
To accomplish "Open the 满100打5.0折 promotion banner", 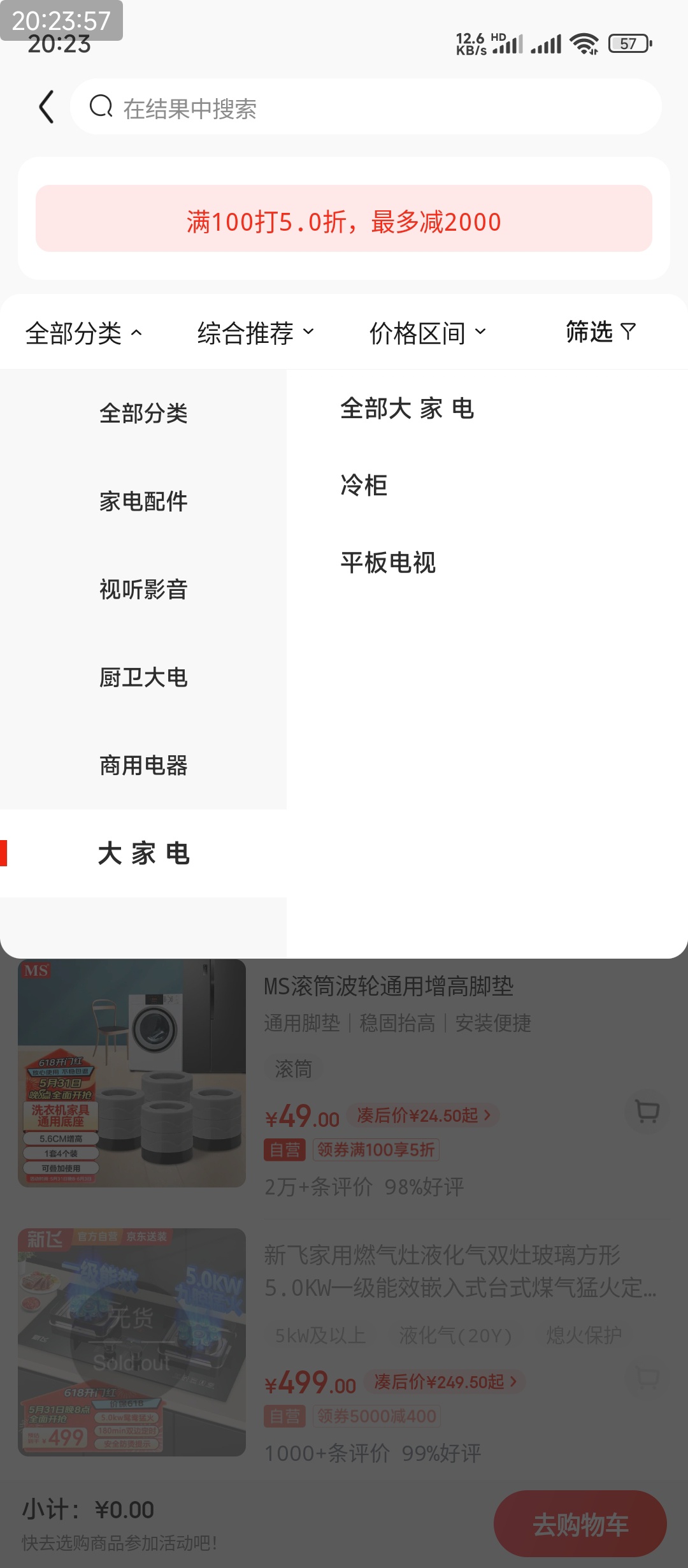I will (344, 219).
